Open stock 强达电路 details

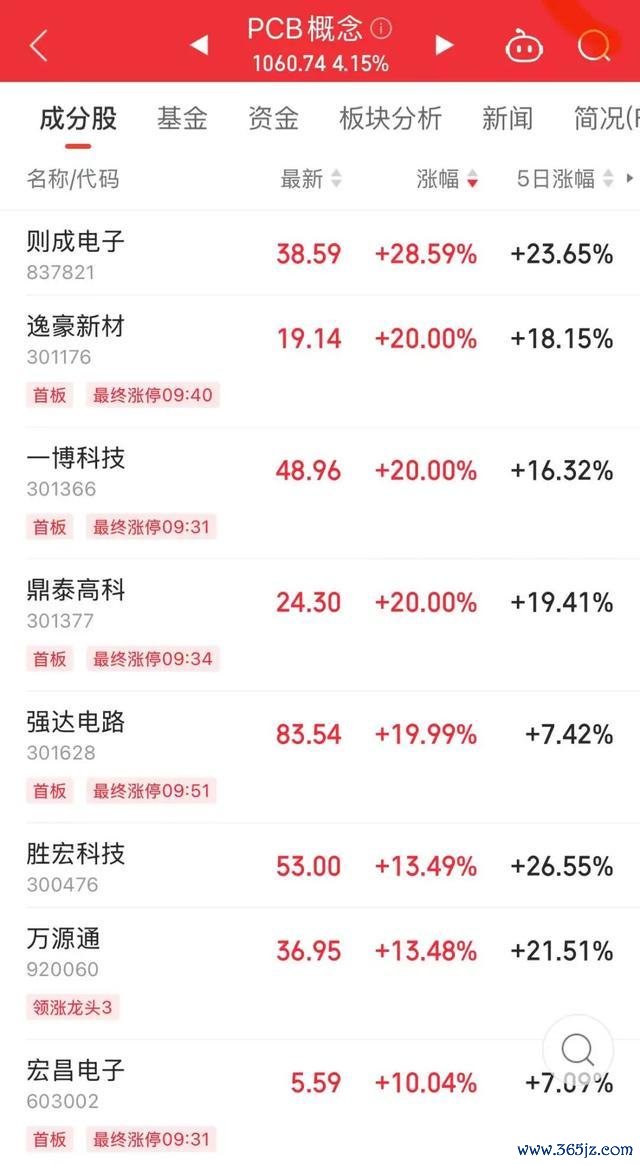[x=320, y=757]
